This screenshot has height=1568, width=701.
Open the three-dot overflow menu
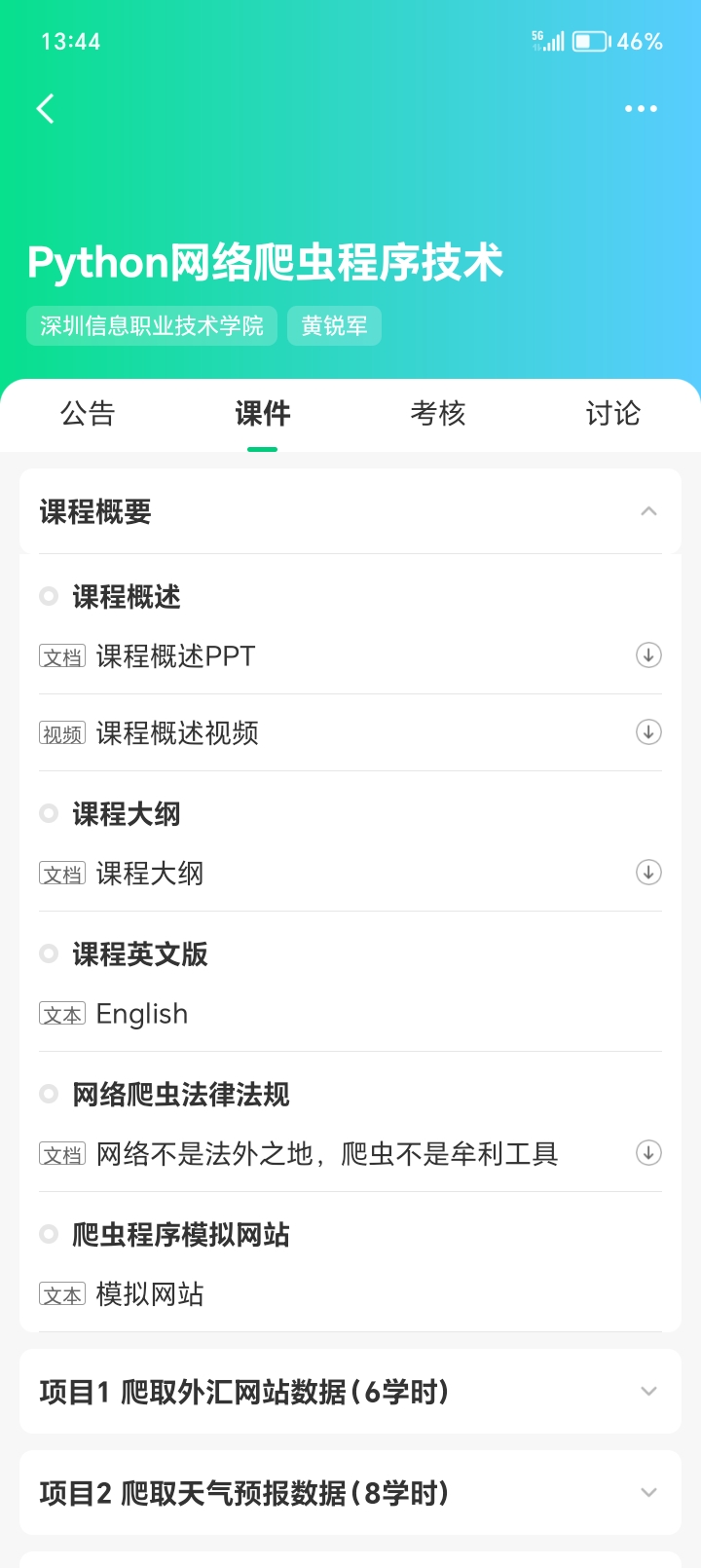(641, 108)
